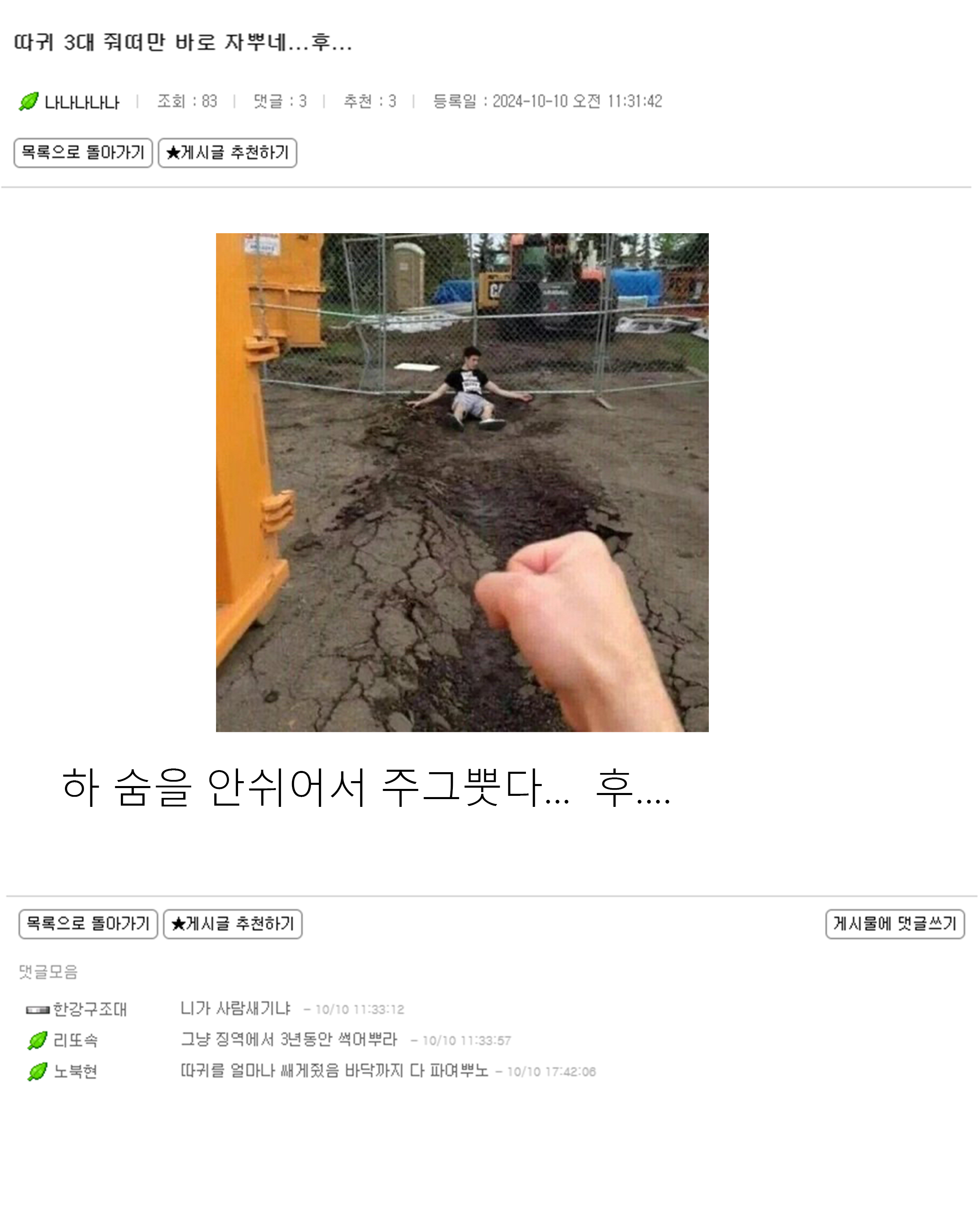The image size is (980, 1225).
Task: Open the post's photo in full view
Action: pyautogui.click(x=462, y=482)
